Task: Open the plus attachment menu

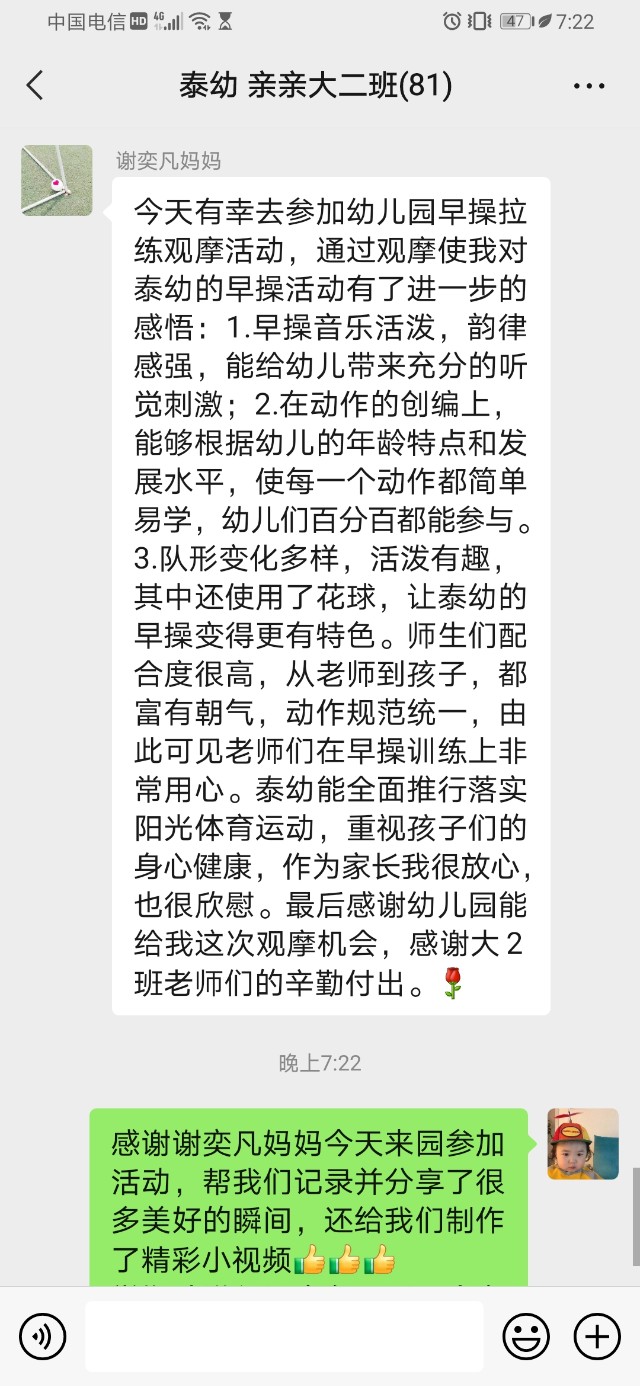Action: pos(597,1337)
